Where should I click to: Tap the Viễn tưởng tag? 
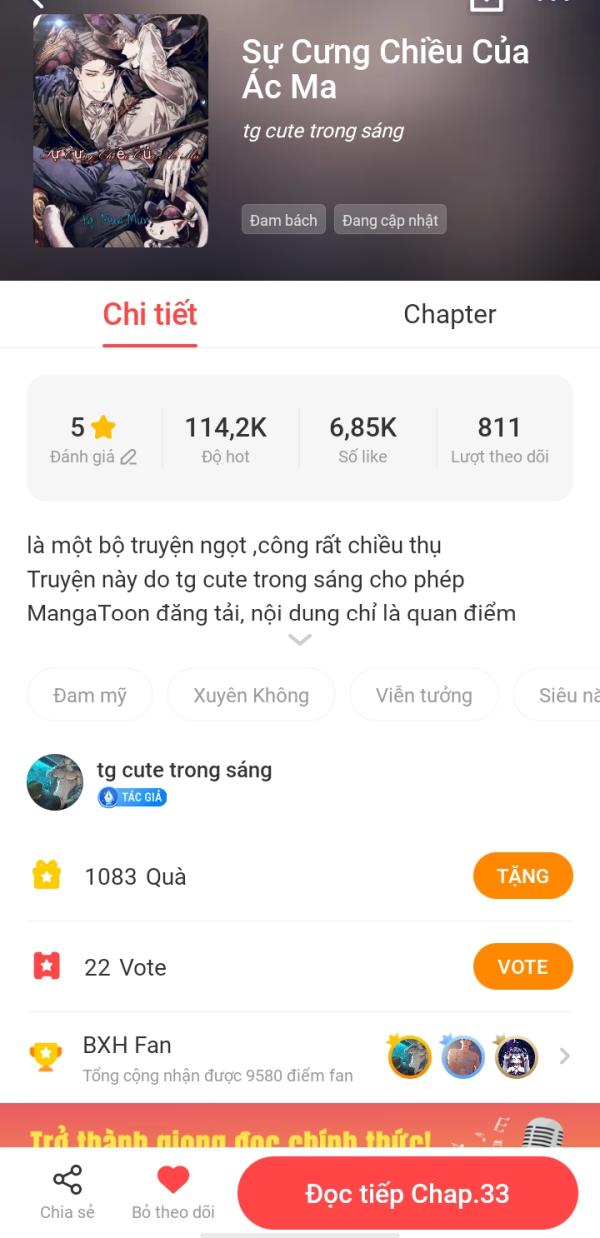point(423,695)
